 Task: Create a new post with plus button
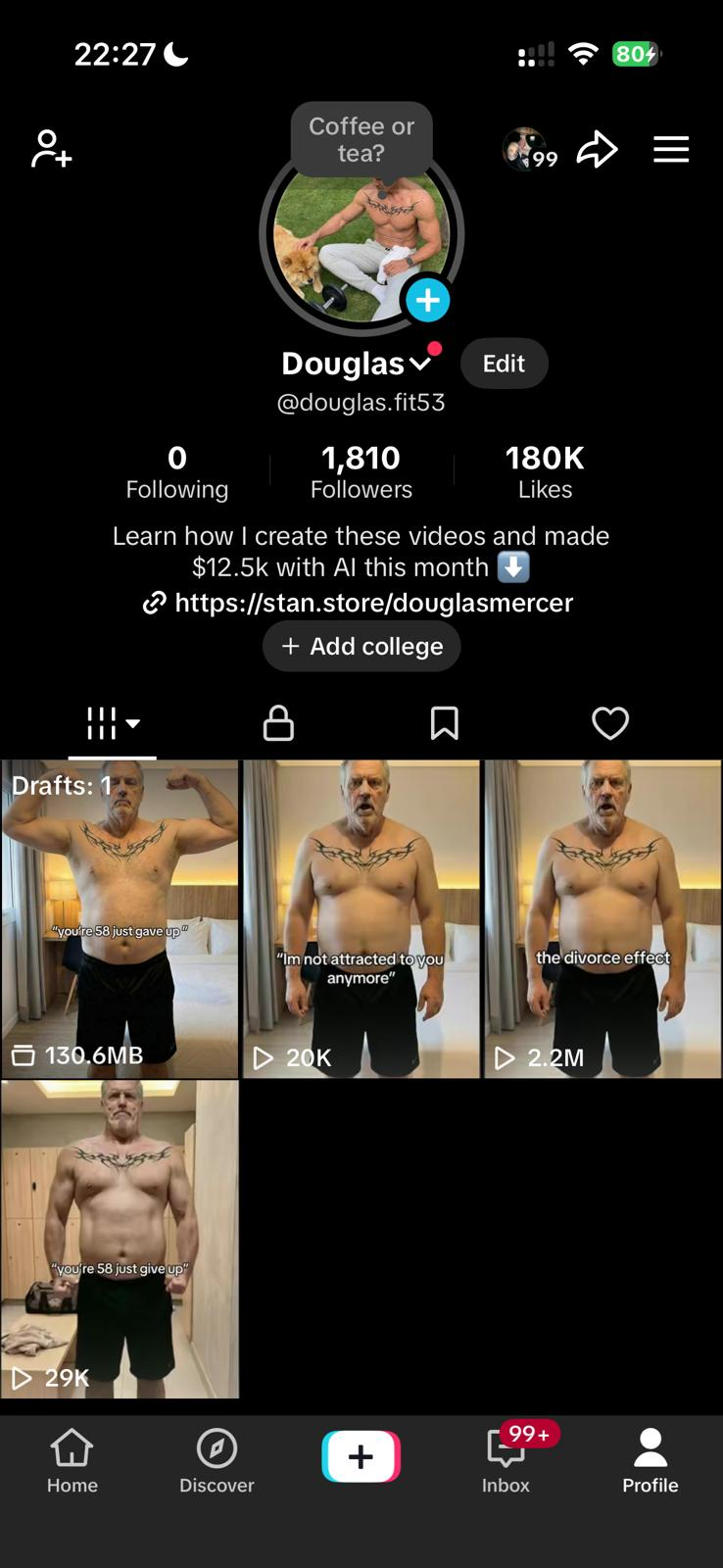[x=361, y=1456]
